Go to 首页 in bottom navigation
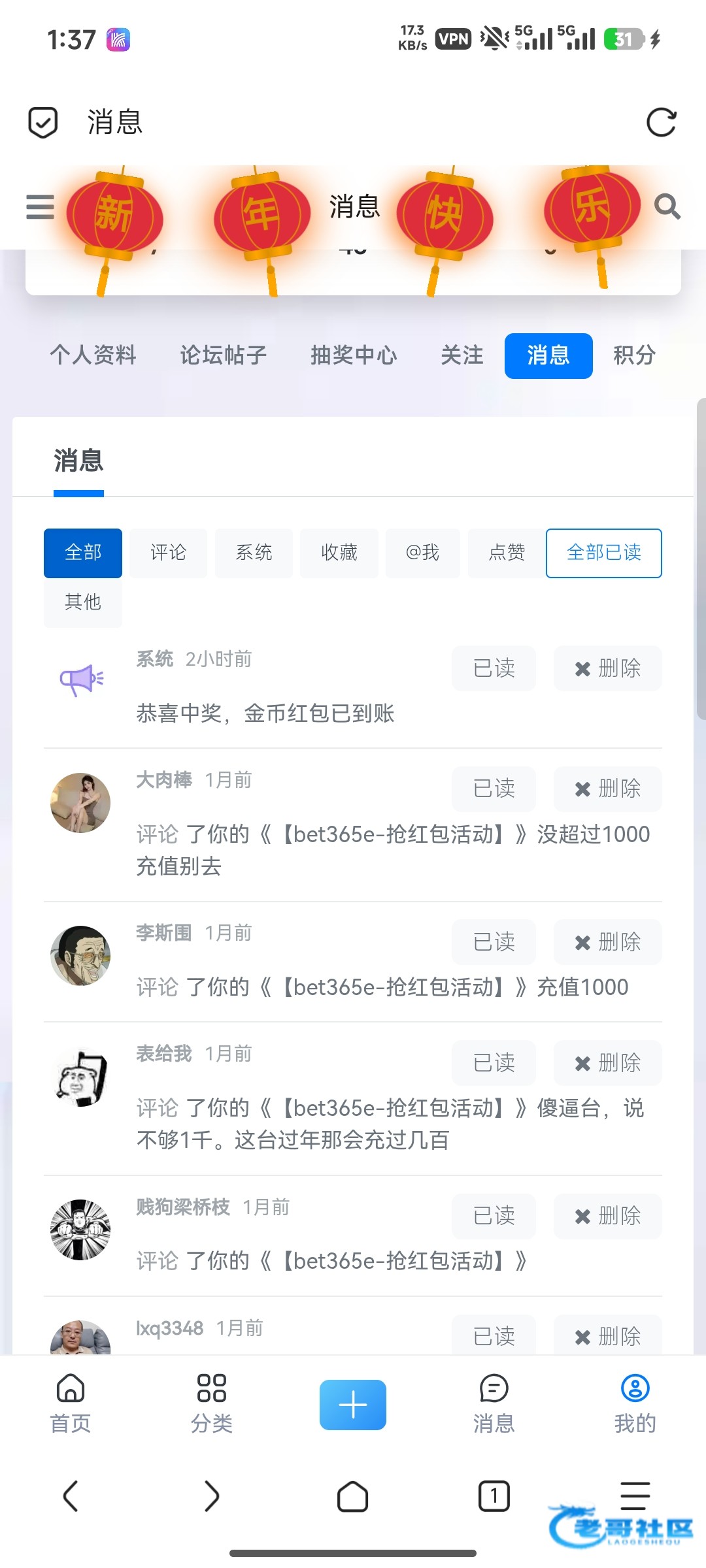The height and width of the screenshot is (1568, 706). click(71, 1403)
